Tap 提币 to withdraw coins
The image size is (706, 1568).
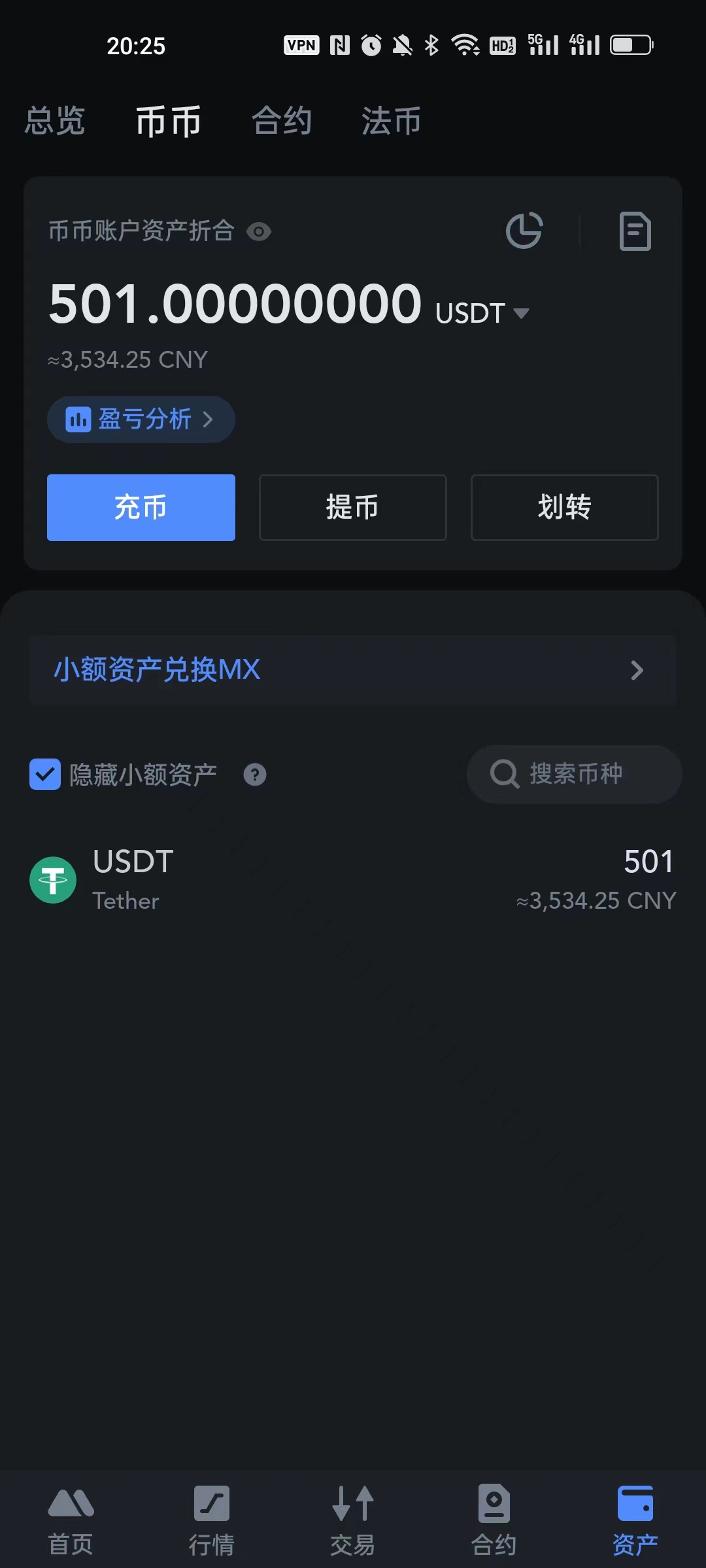click(353, 508)
